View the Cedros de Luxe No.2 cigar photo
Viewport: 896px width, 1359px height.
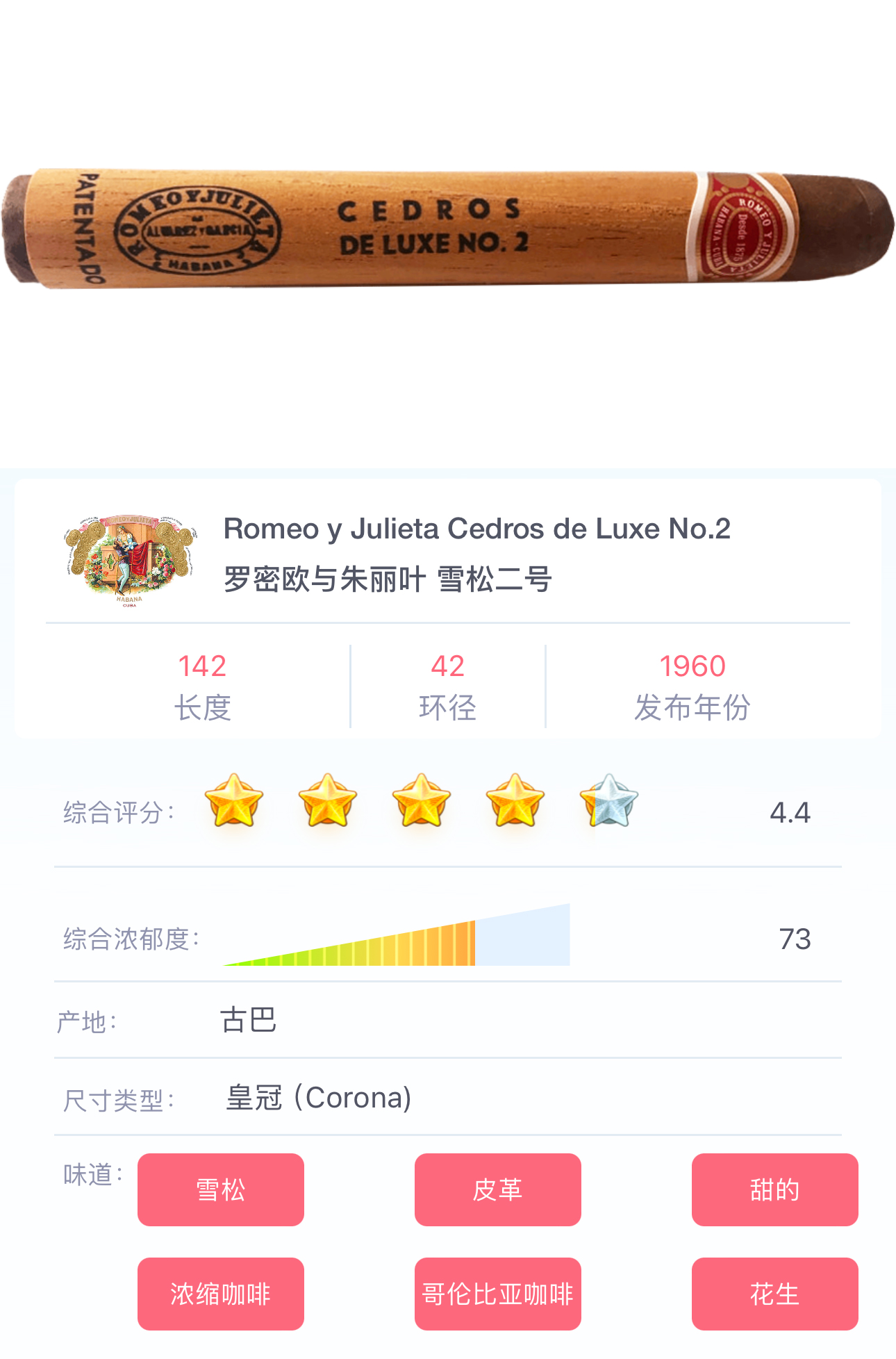click(x=448, y=228)
